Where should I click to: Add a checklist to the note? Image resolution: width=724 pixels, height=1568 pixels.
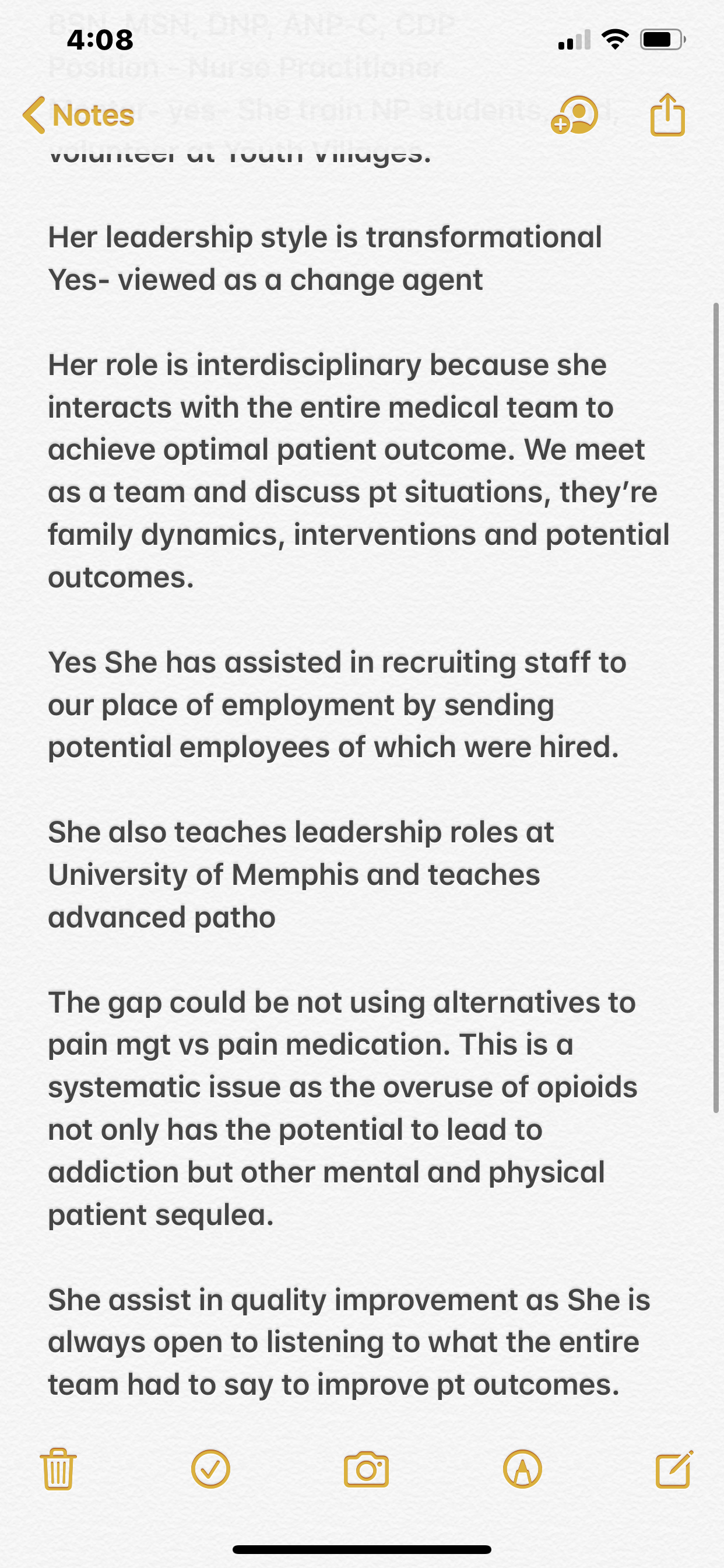pos(210,1469)
